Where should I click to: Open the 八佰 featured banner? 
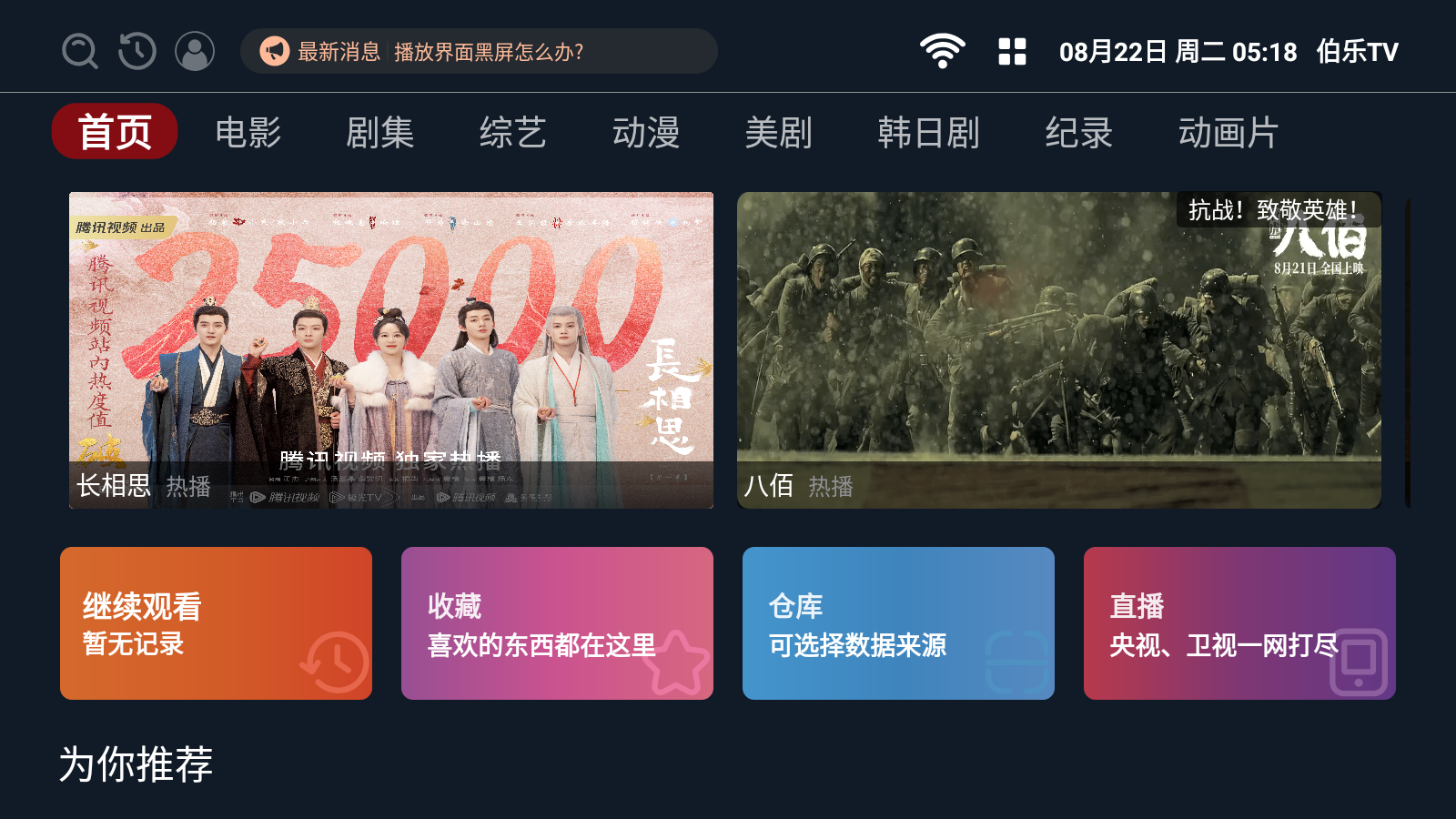click(x=1059, y=350)
